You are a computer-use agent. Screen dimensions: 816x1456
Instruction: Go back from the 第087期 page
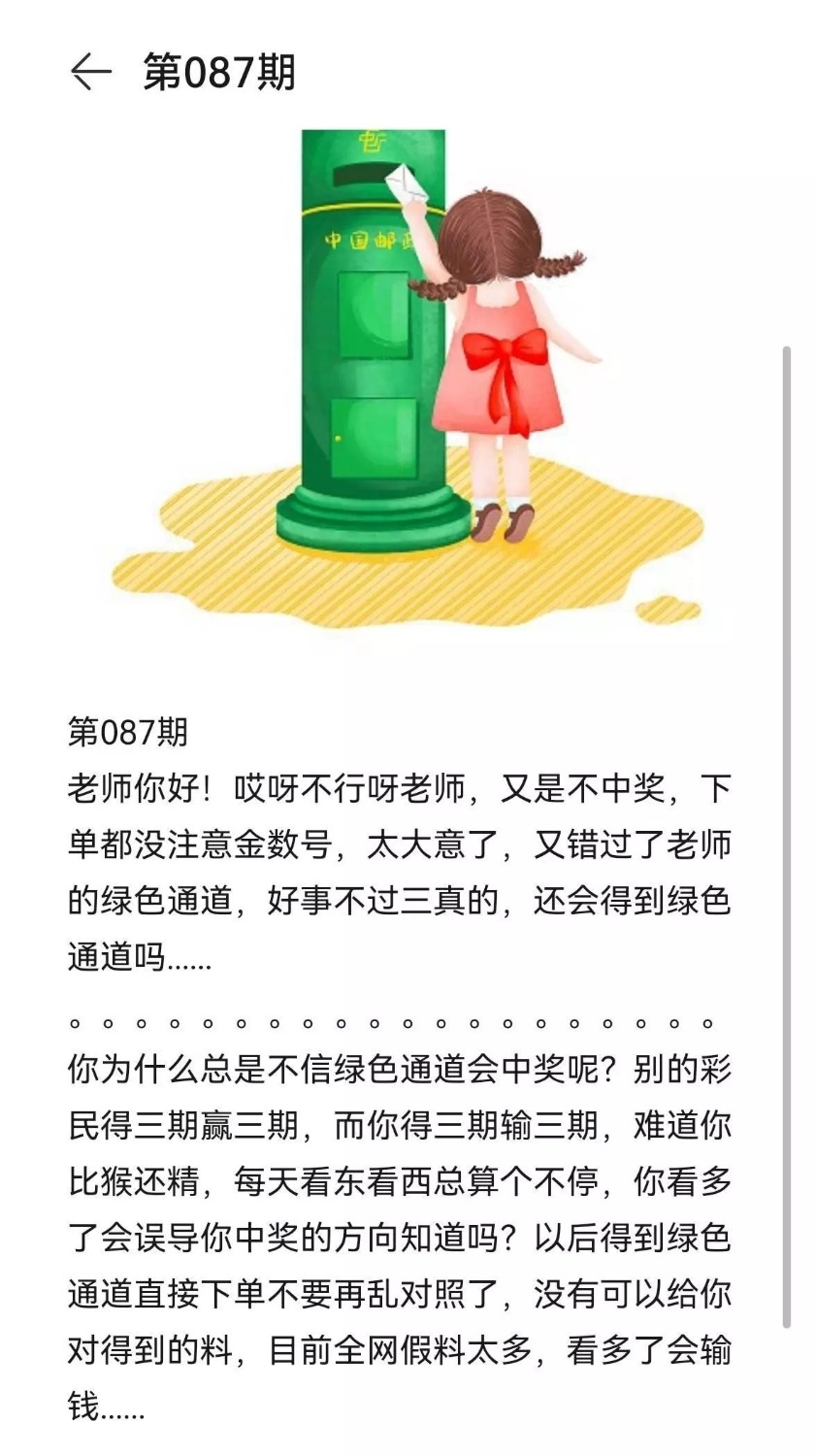coord(90,73)
